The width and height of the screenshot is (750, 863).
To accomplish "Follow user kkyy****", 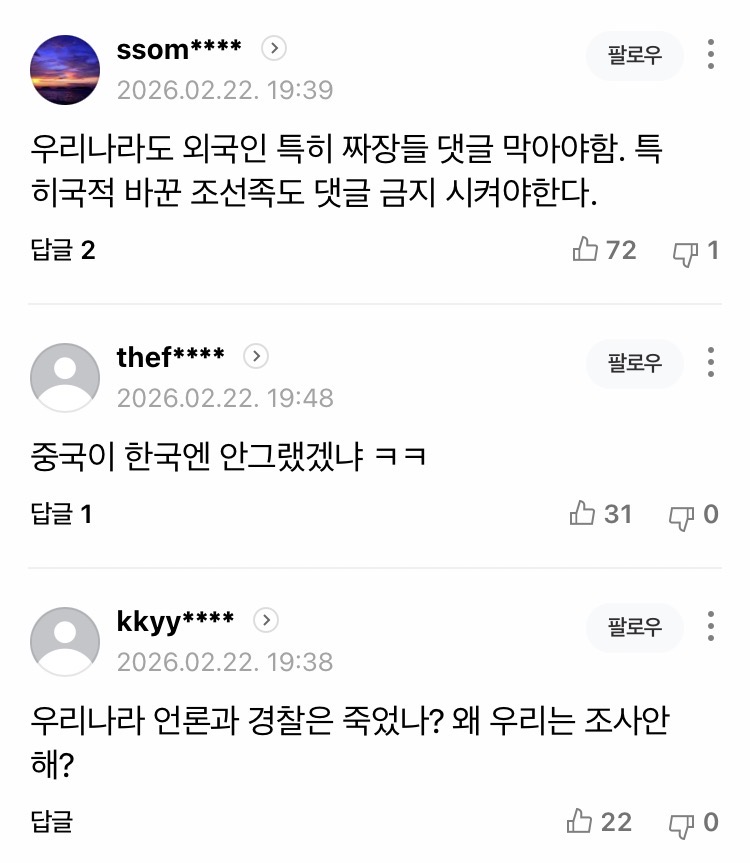I will tap(634, 627).
